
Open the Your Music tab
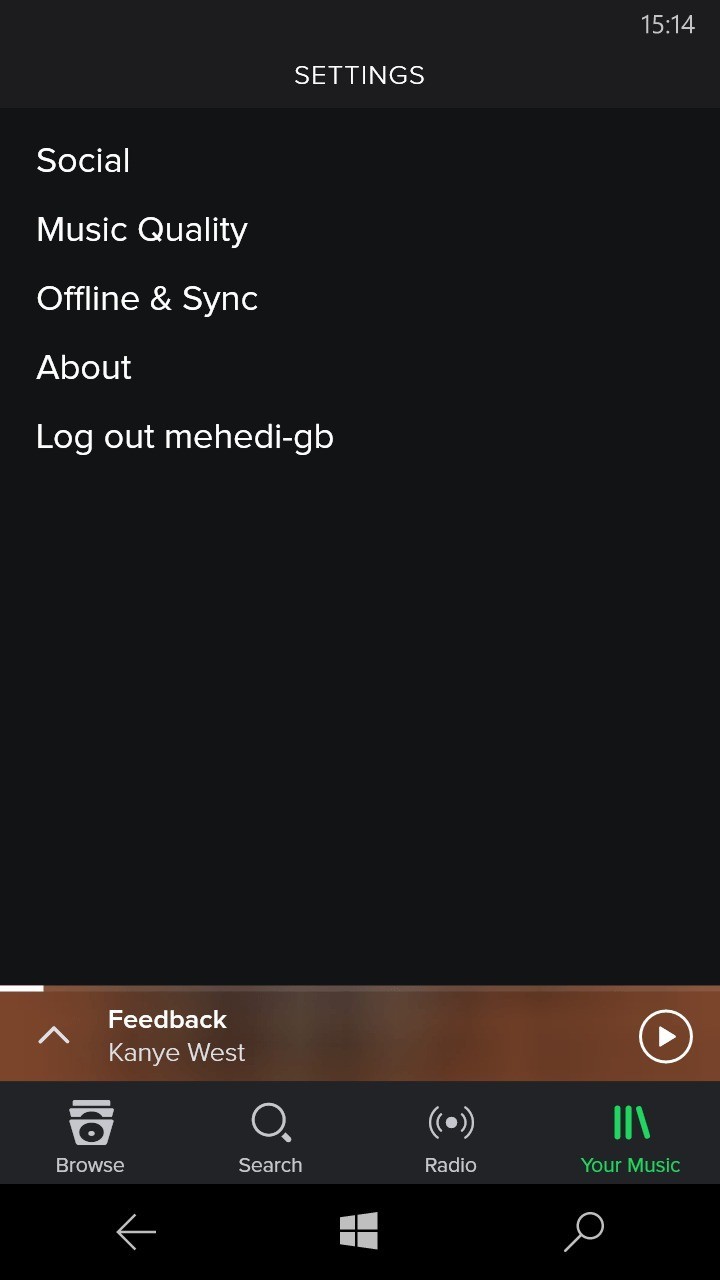[630, 1136]
